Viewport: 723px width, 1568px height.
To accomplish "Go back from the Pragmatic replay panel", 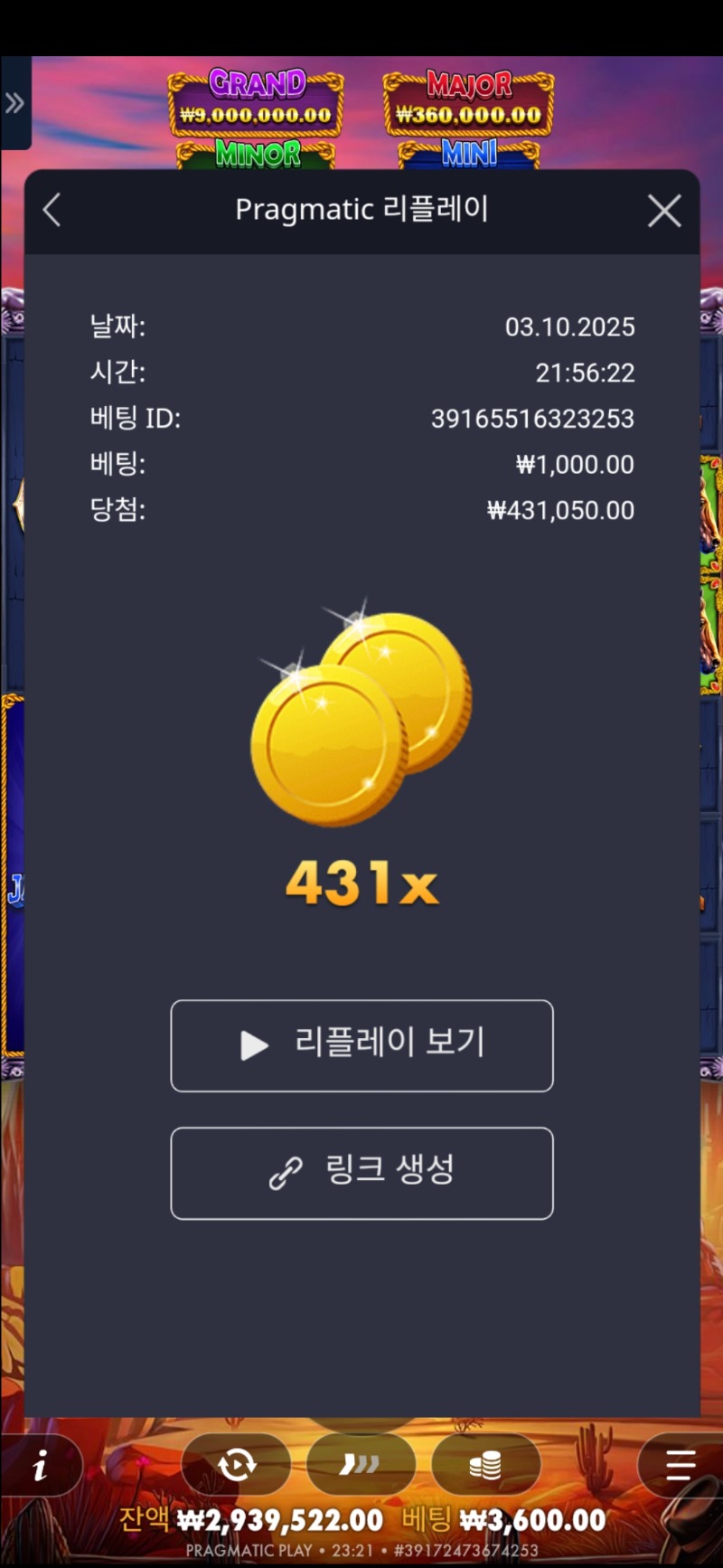I will [52, 211].
